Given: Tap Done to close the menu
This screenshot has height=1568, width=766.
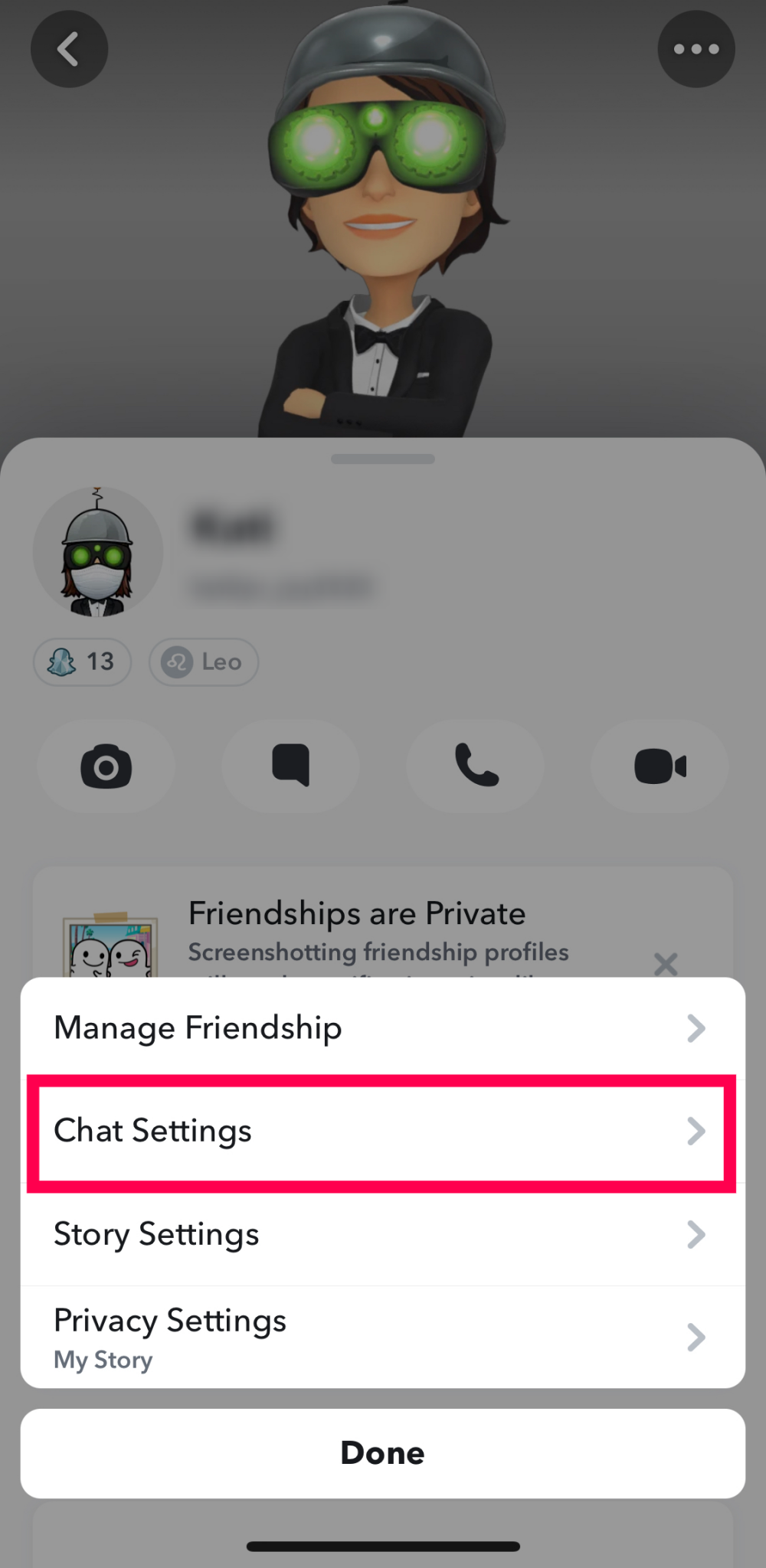Looking at the screenshot, I should click(382, 1453).
